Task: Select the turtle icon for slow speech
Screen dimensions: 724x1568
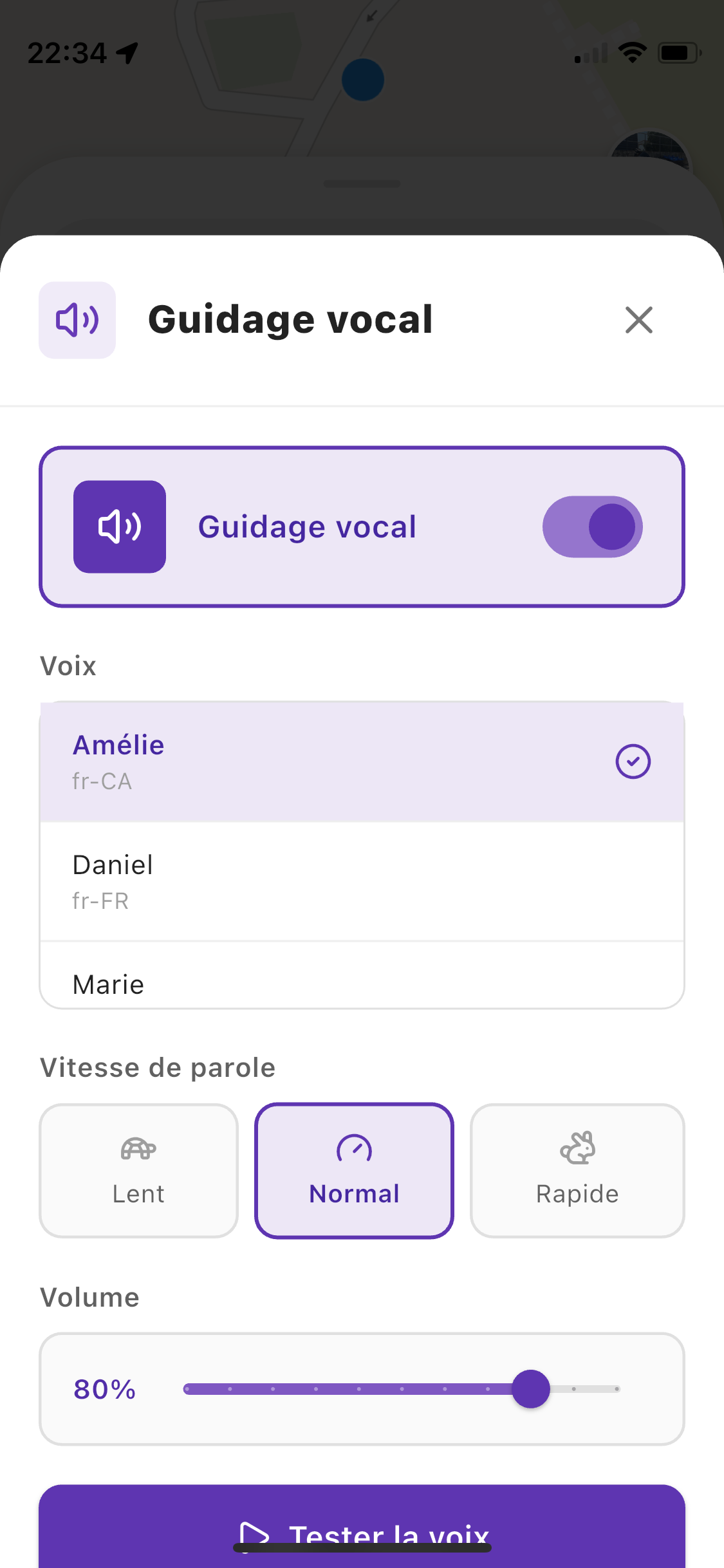Action: tap(137, 1148)
